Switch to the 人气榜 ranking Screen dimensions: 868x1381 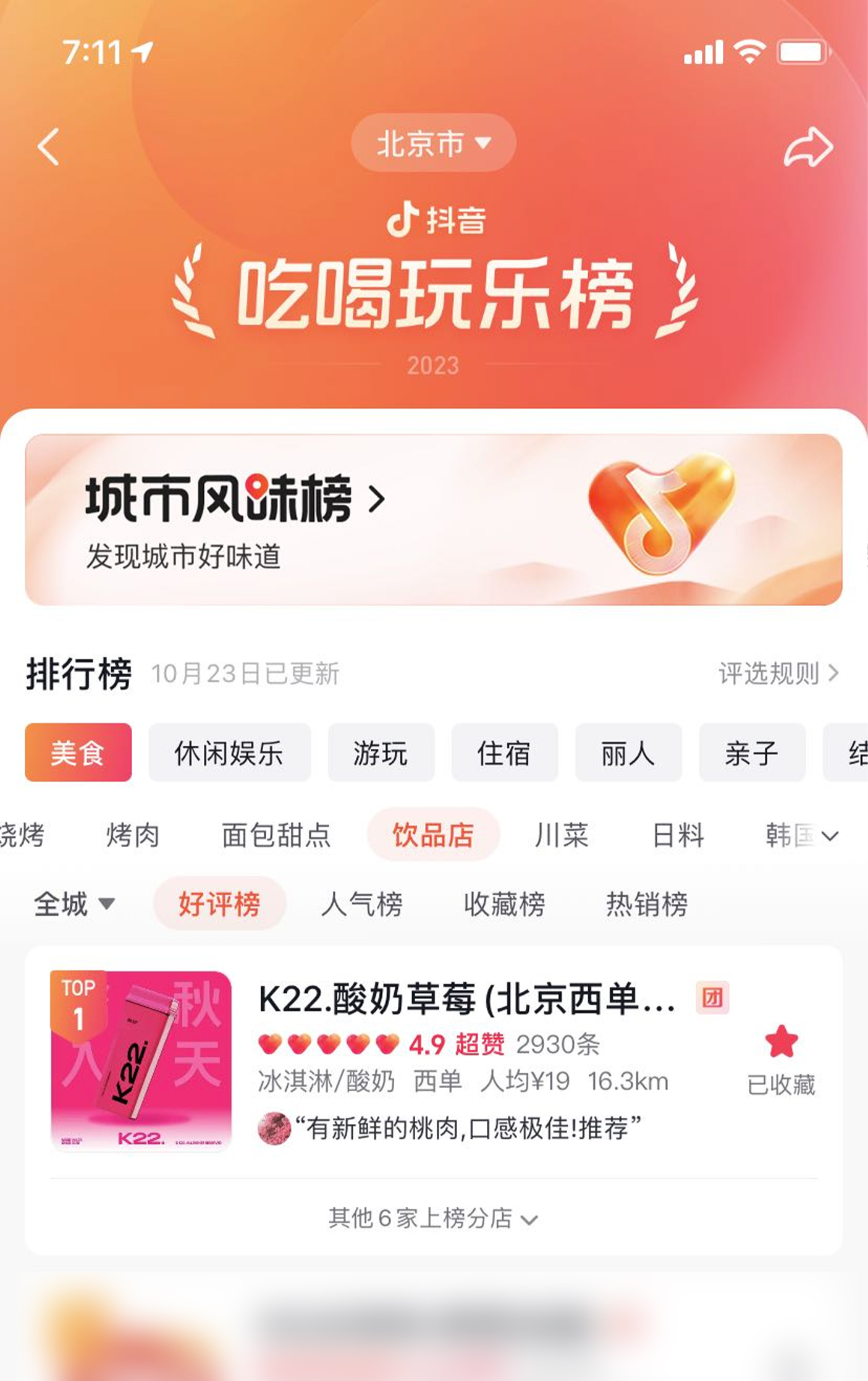[x=362, y=904]
